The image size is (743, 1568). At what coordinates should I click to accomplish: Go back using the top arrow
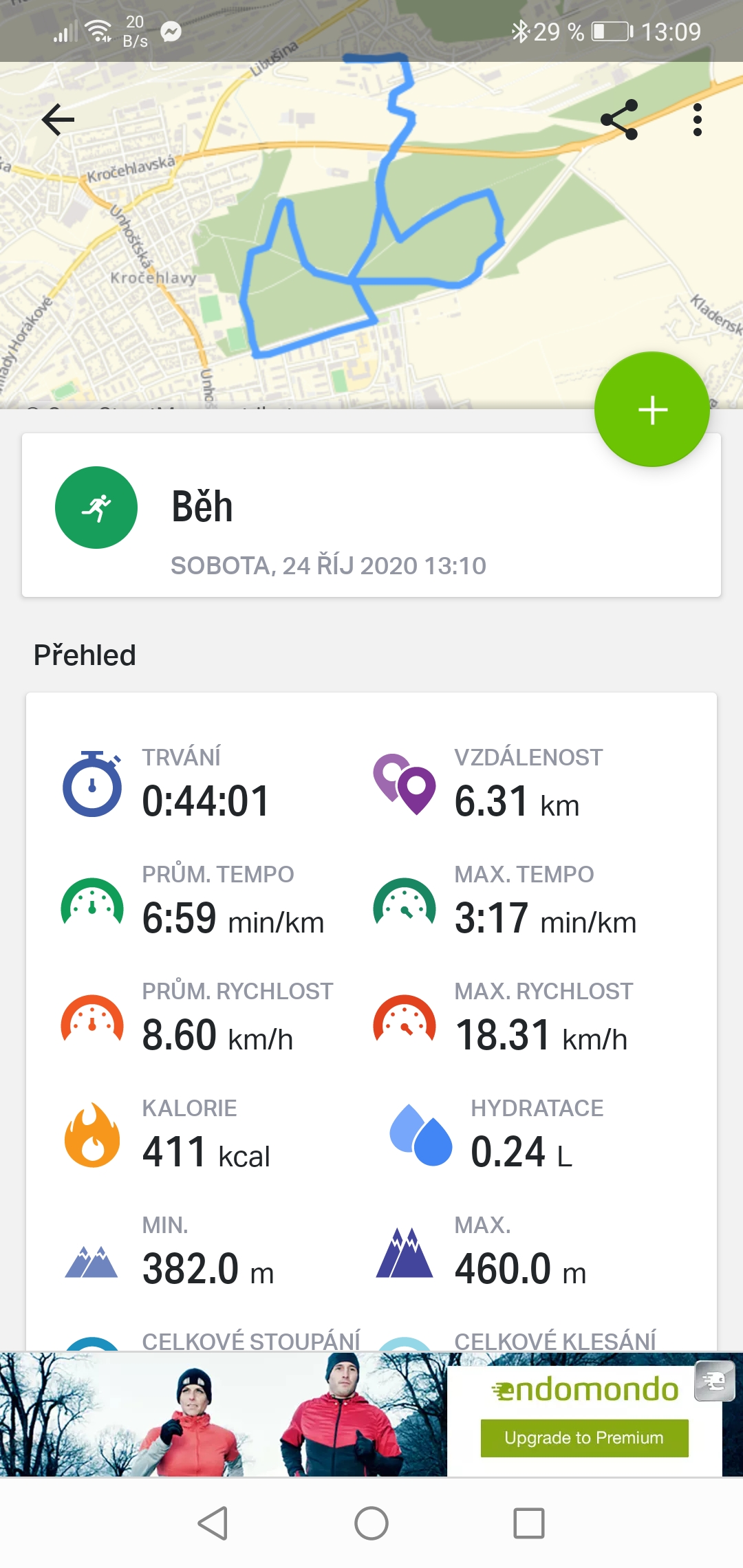(58, 120)
